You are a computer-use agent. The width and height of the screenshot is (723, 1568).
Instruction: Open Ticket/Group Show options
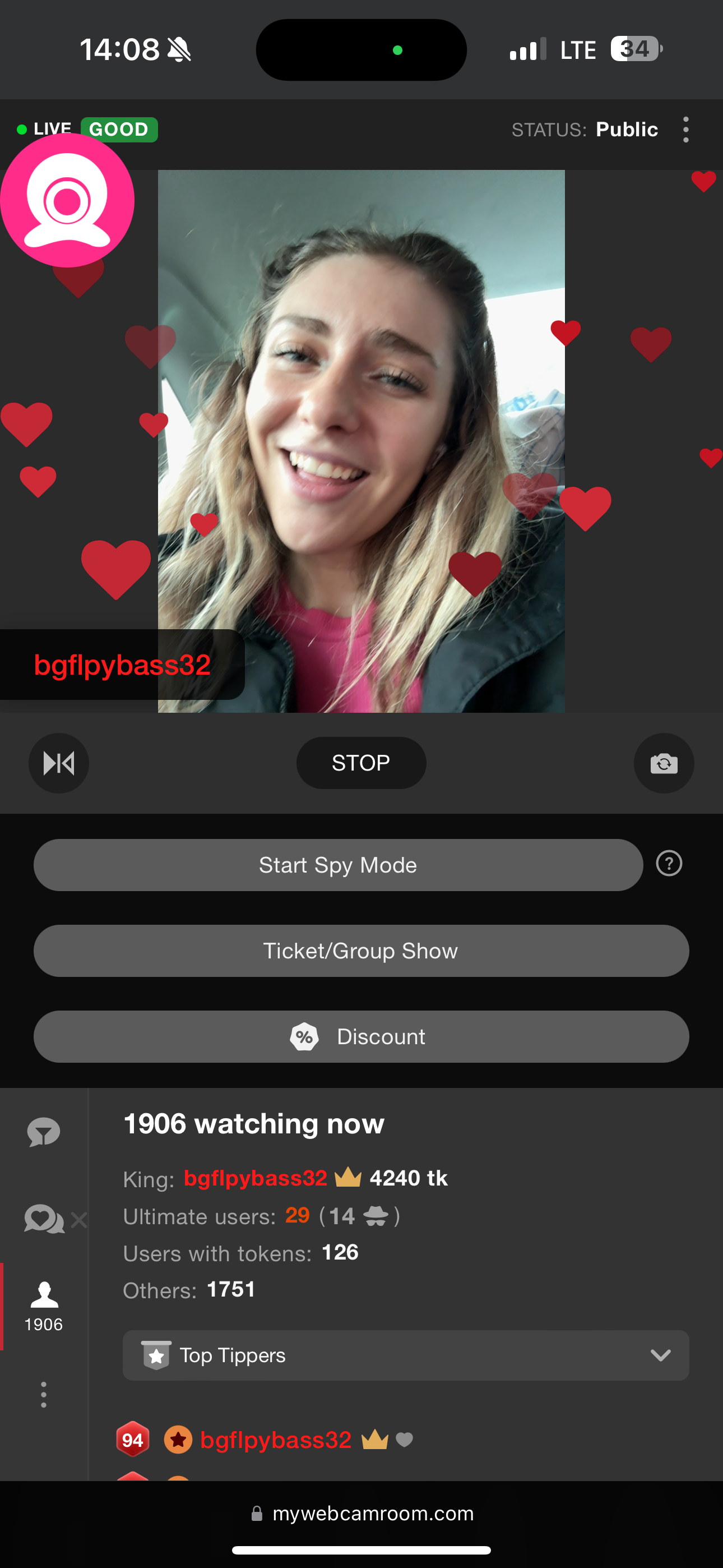tap(361, 951)
